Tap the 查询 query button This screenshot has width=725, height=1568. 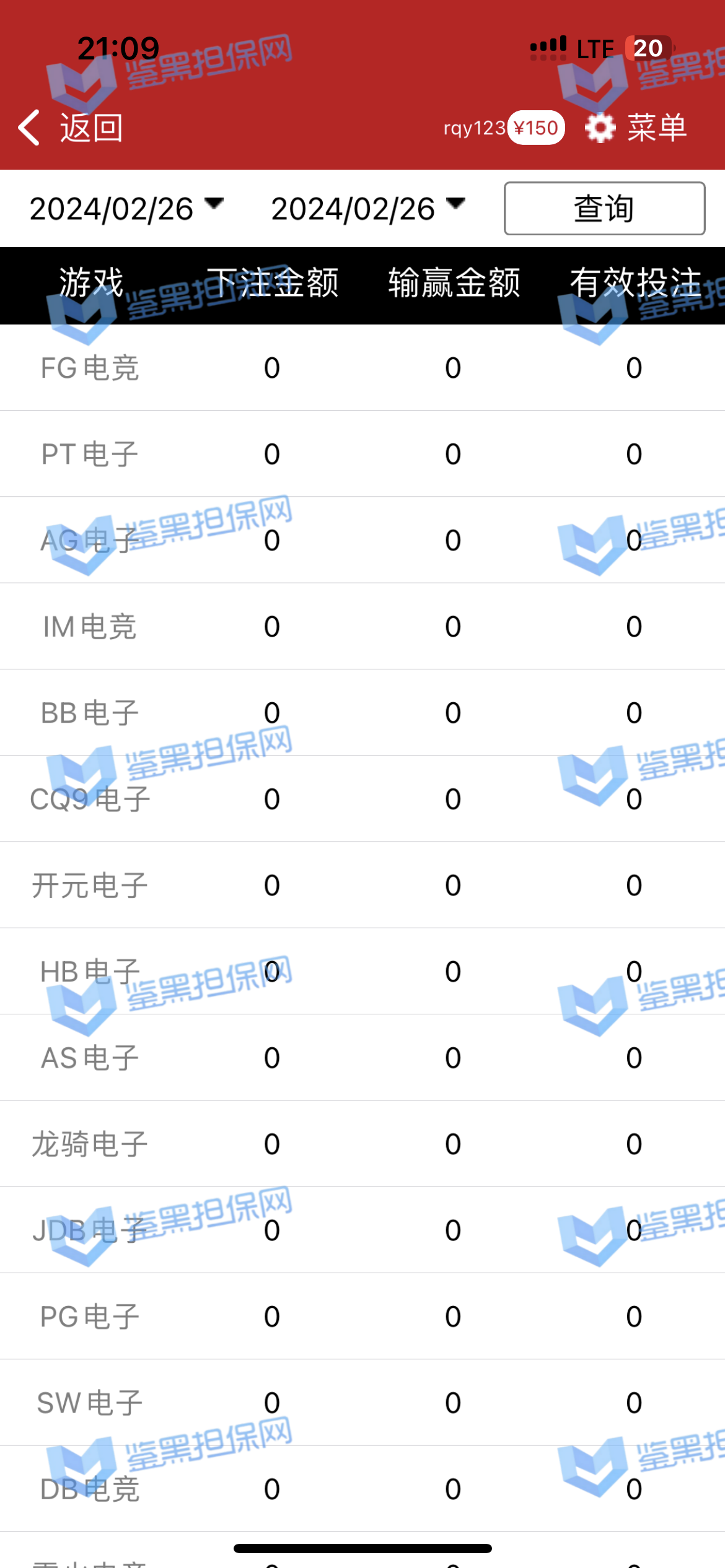click(x=604, y=209)
